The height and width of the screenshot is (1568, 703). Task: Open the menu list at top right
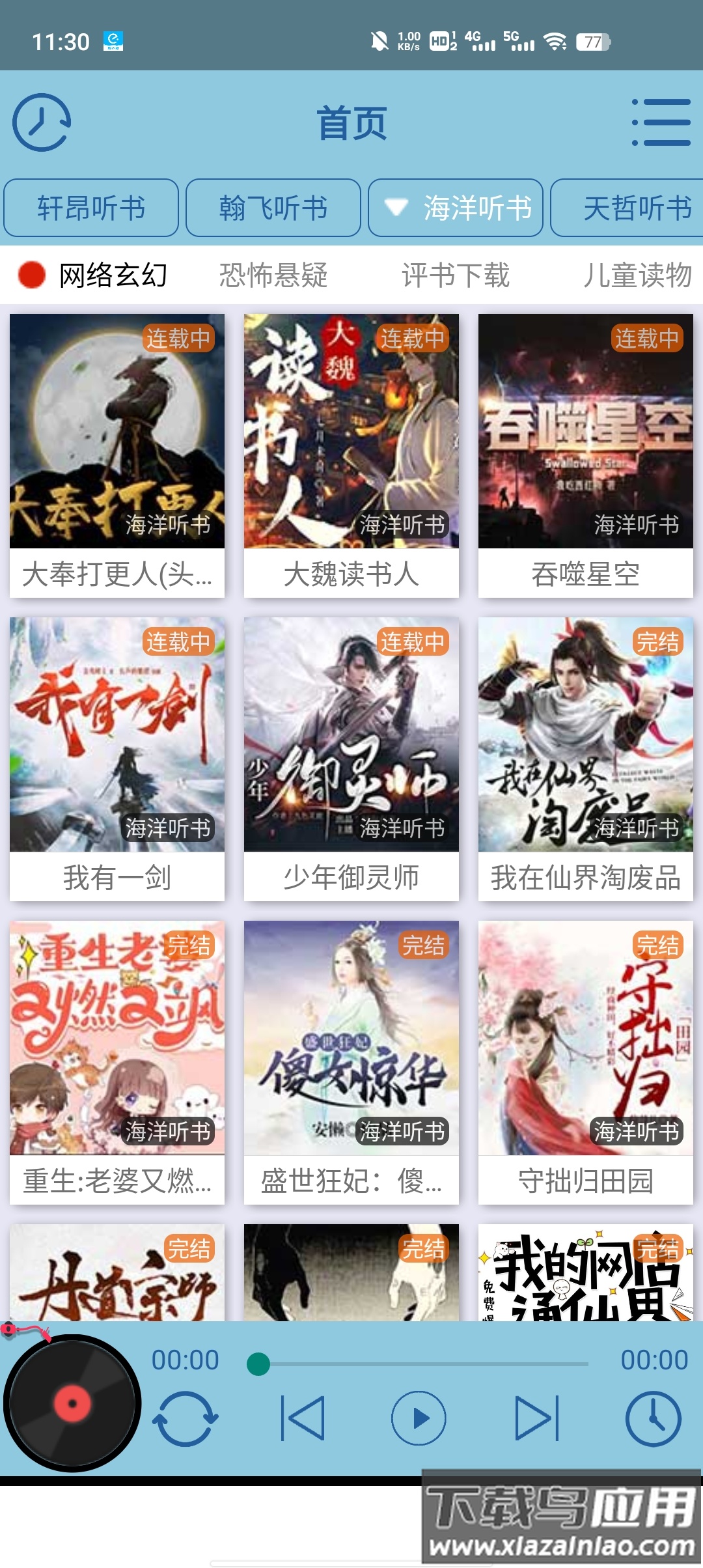coord(661,122)
